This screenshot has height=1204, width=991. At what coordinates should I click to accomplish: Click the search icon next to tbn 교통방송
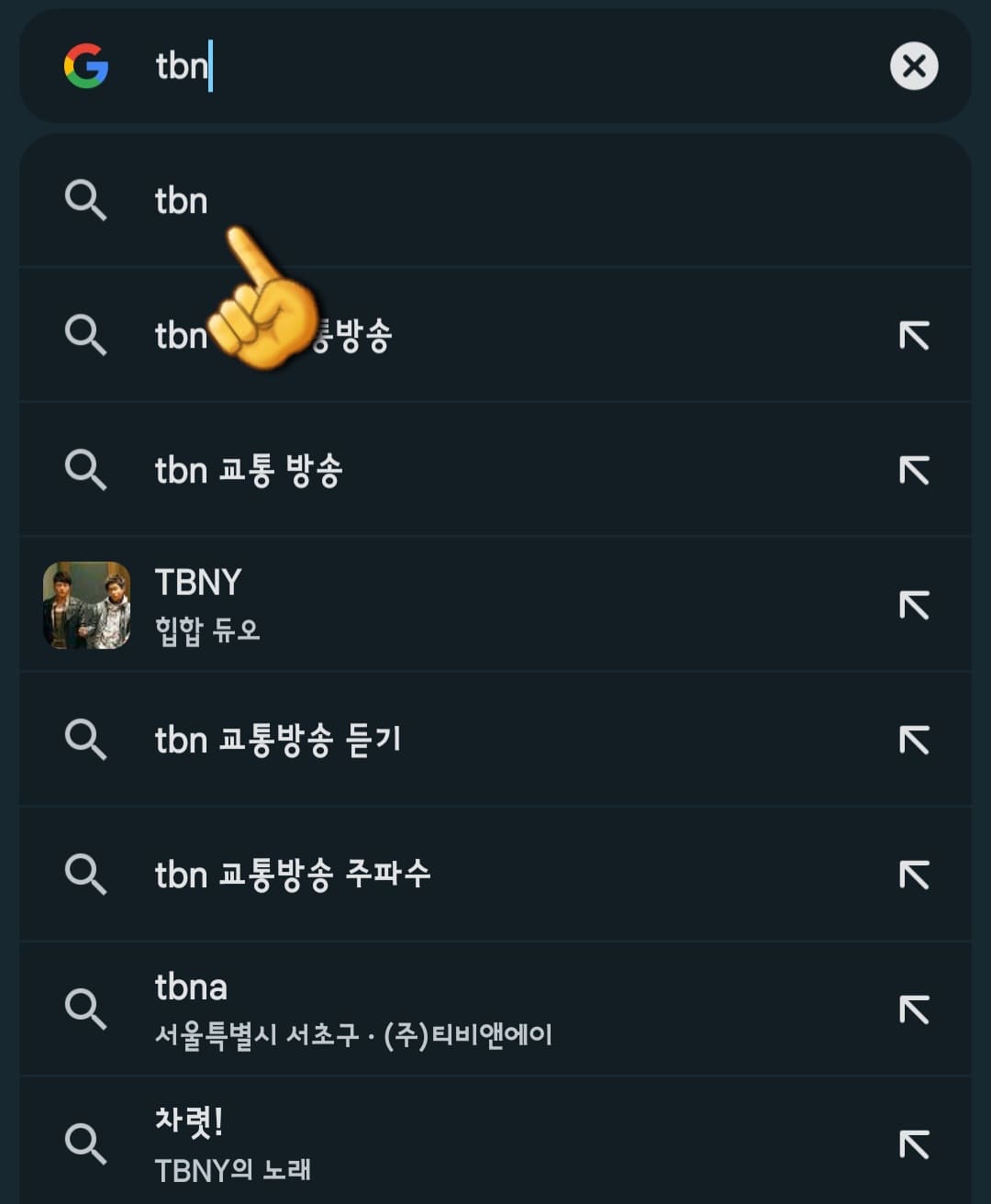[87, 335]
